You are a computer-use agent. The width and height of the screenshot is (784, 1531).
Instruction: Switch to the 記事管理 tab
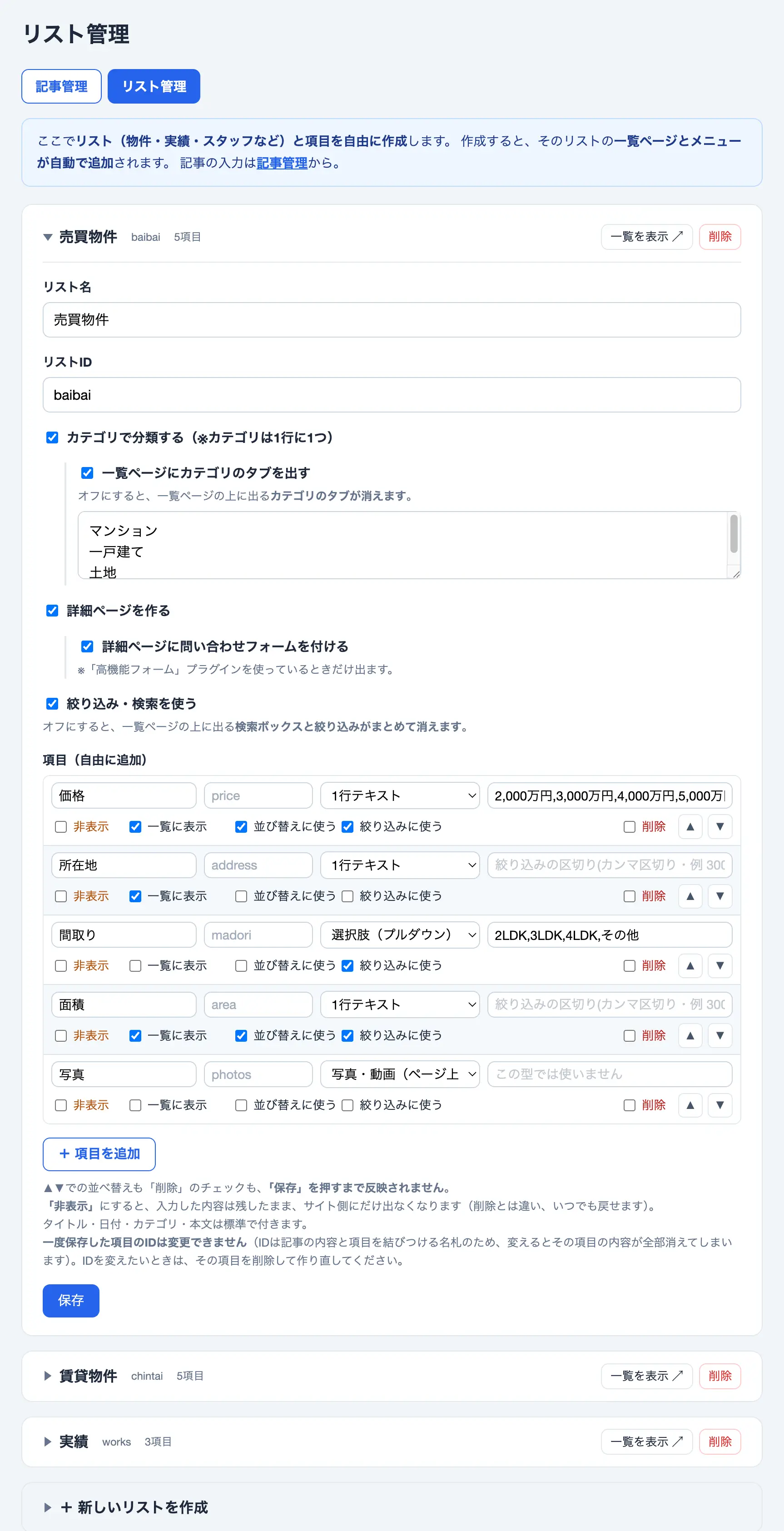pyautogui.click(x=61, y=86)
